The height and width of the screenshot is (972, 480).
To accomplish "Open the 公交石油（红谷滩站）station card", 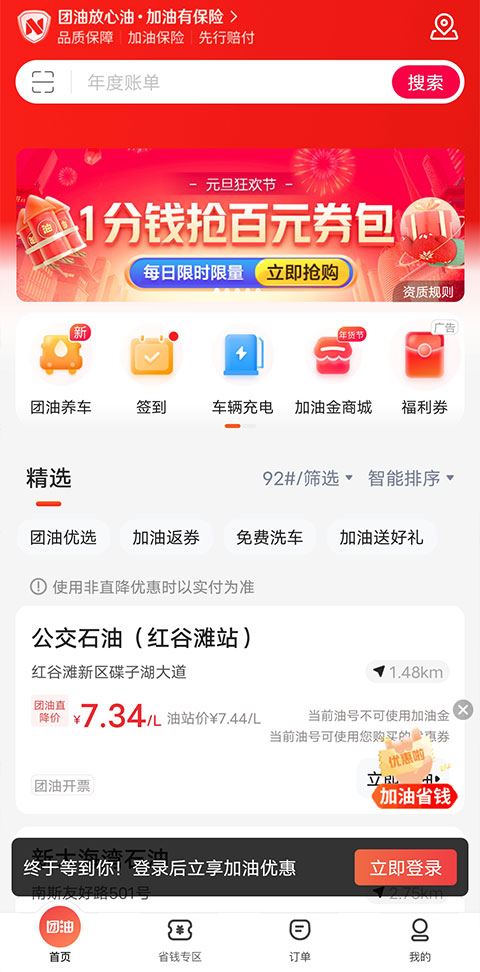I will [240, 710].
